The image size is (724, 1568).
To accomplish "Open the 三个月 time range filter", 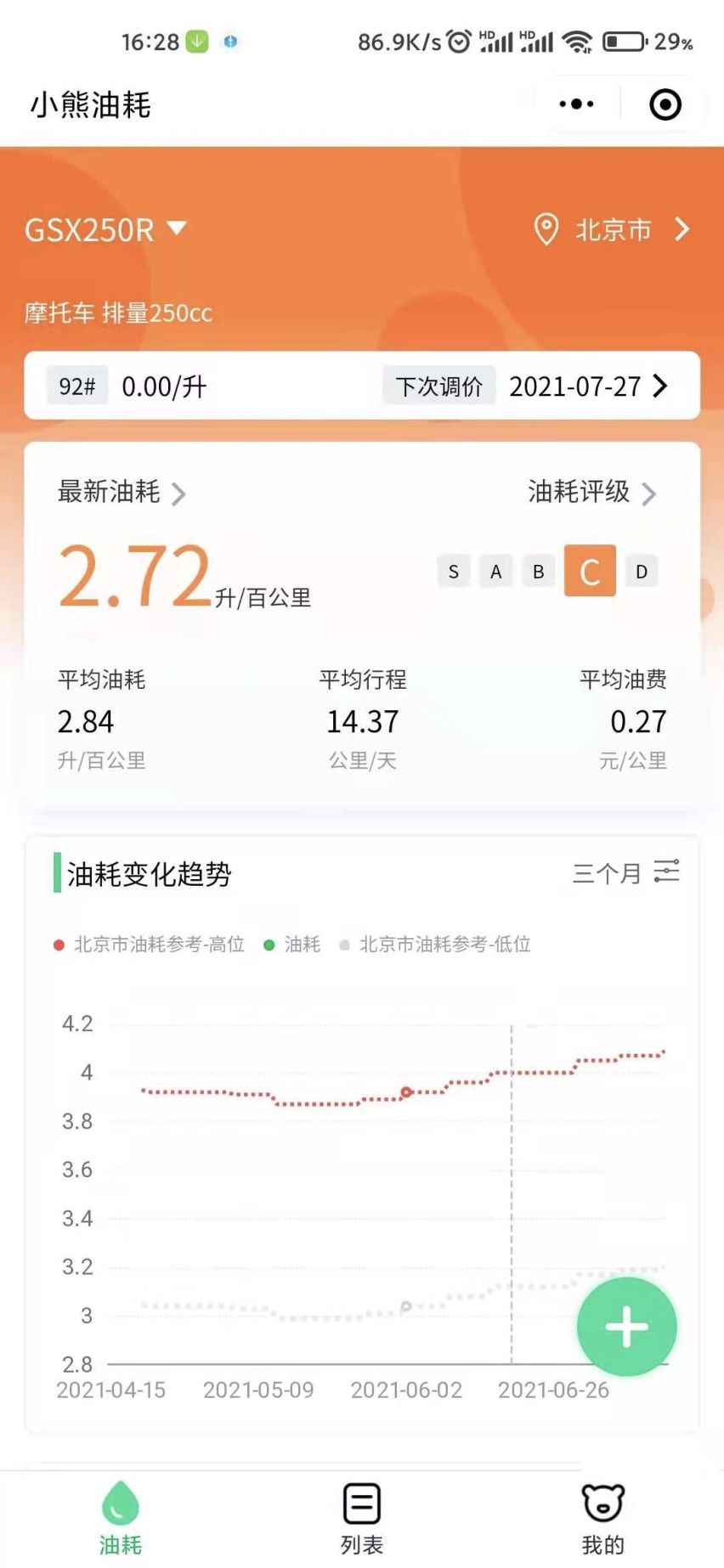I will 625,872.
